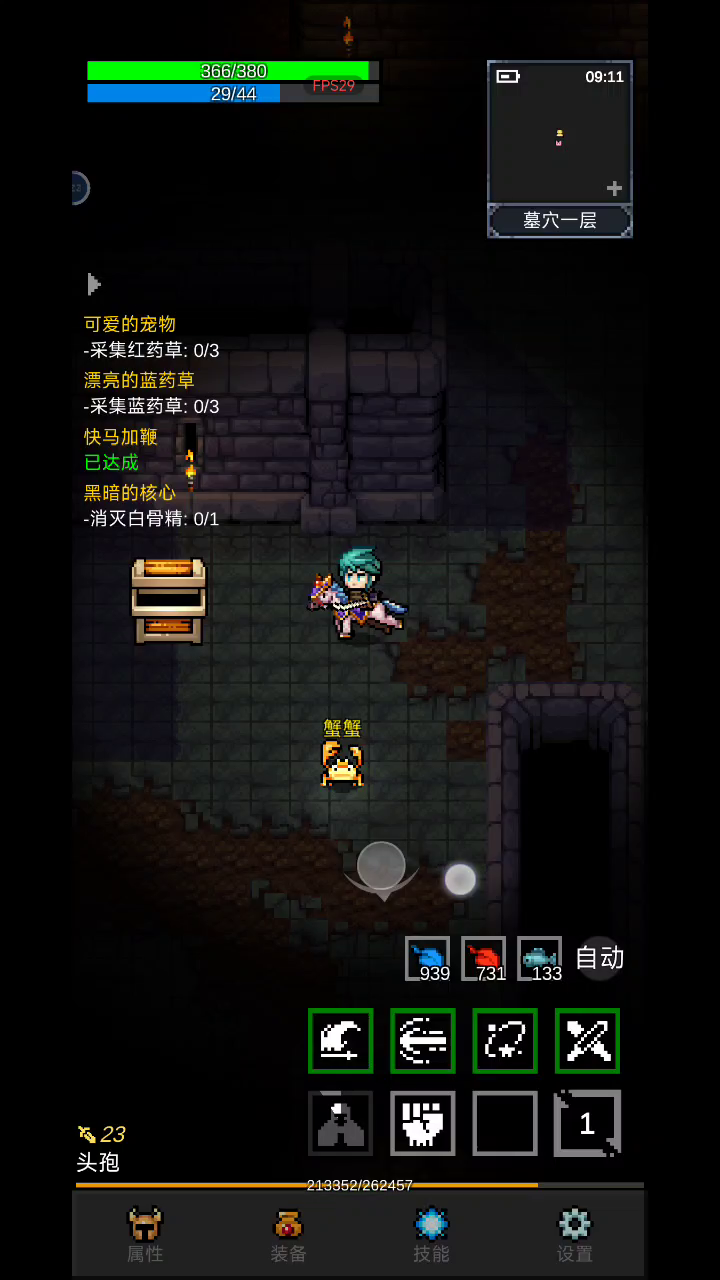Tap the skill slot numbered 1
720x1280 pixels.
587,1123
